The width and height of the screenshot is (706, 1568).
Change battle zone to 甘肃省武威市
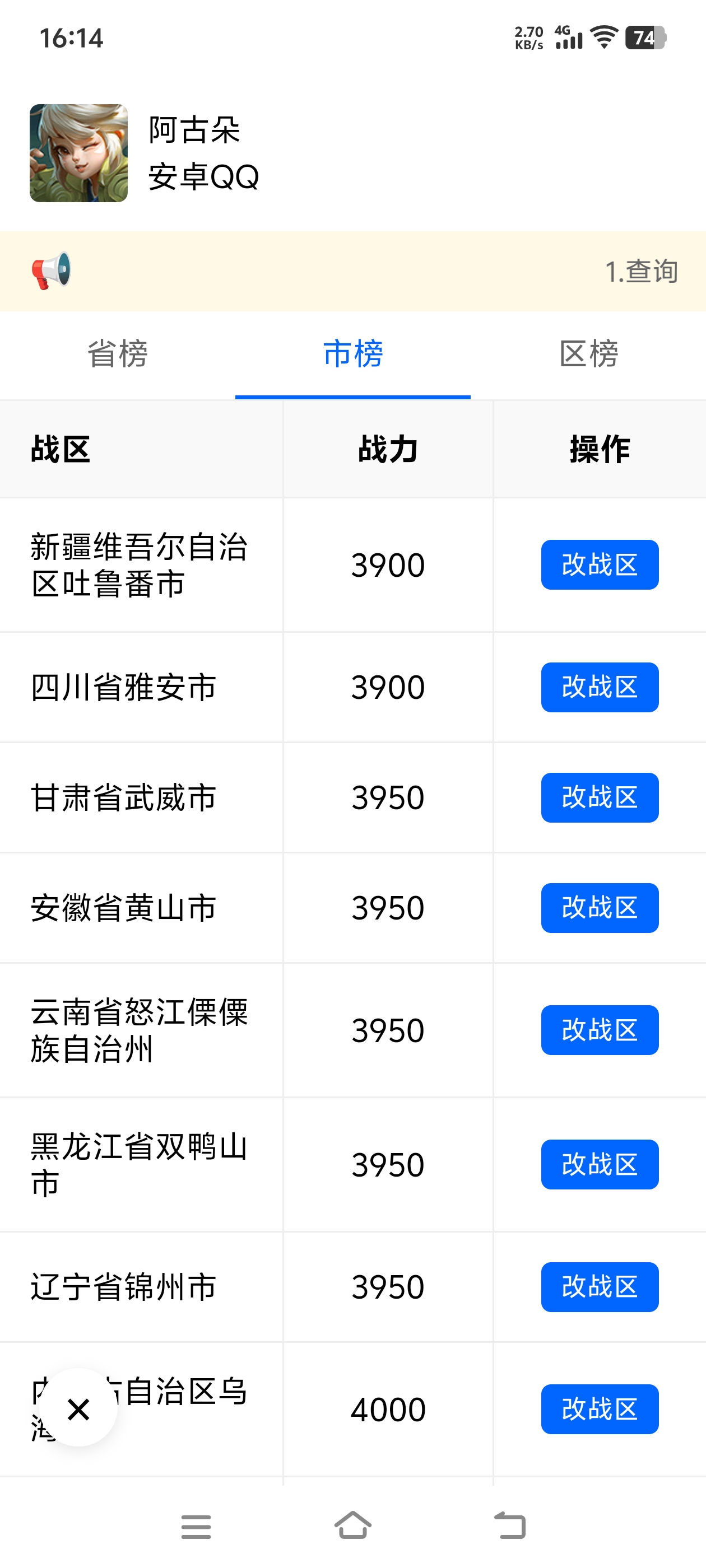point(600,797)
